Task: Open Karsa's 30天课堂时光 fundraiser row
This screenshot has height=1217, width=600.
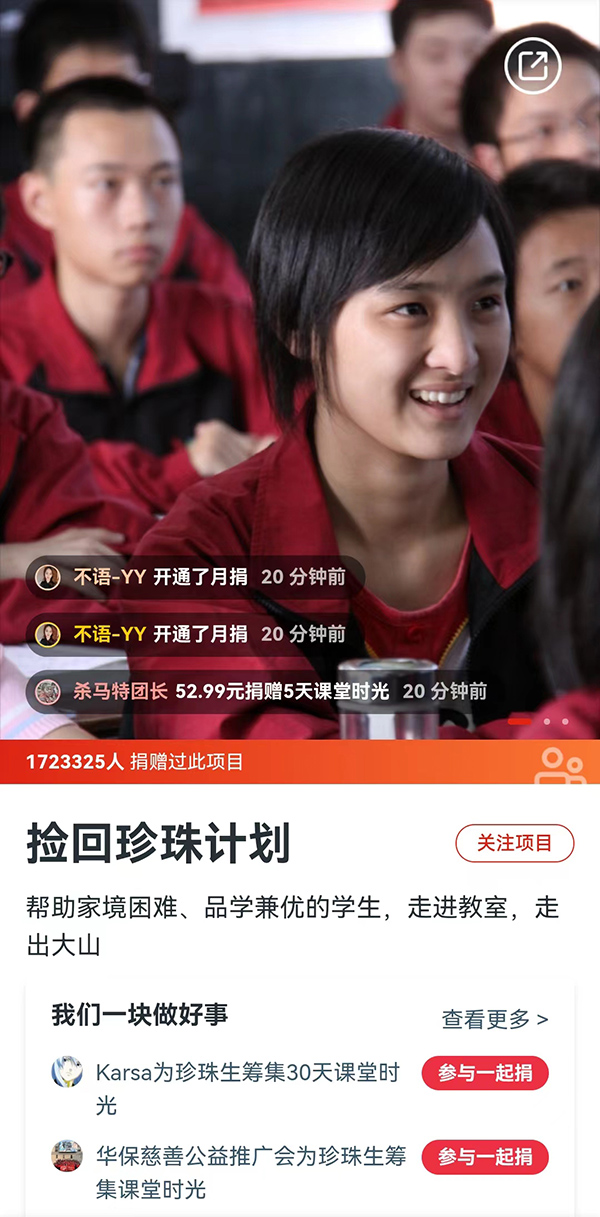Action: tap(246, 1087)
